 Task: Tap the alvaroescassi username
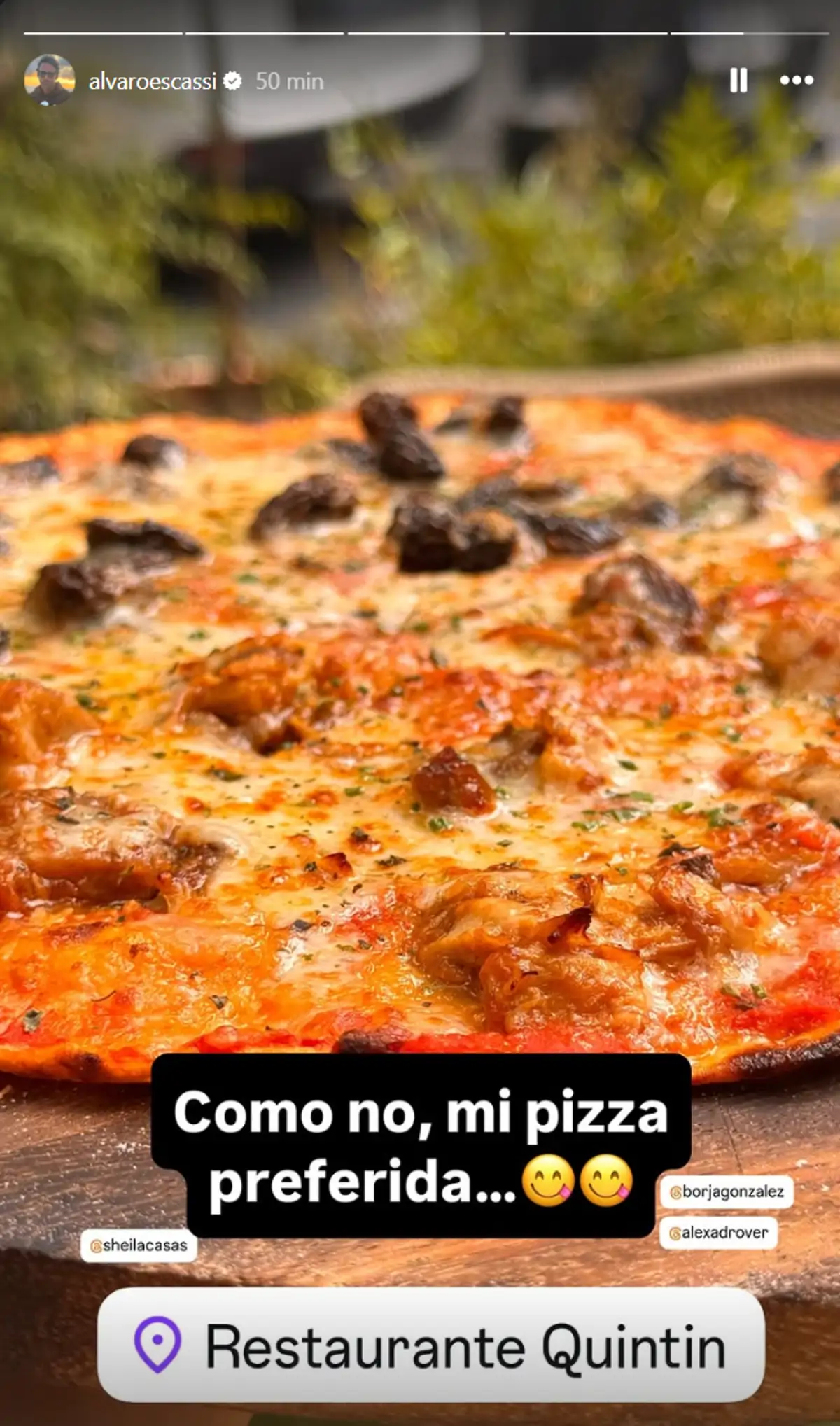tap(152, 82)
